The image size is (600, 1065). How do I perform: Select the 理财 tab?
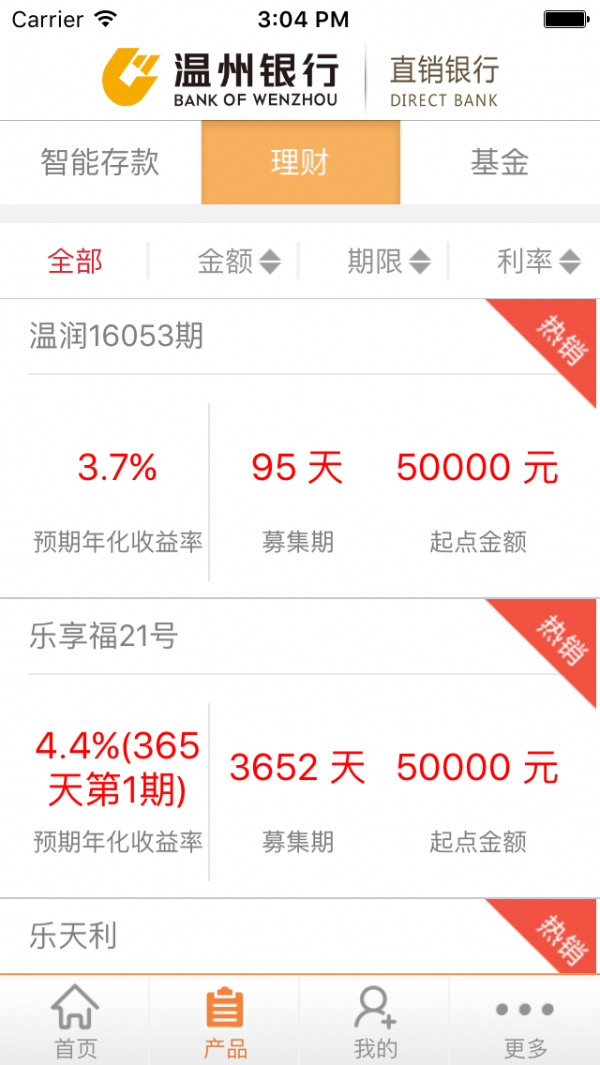click(x=300, y=162)
